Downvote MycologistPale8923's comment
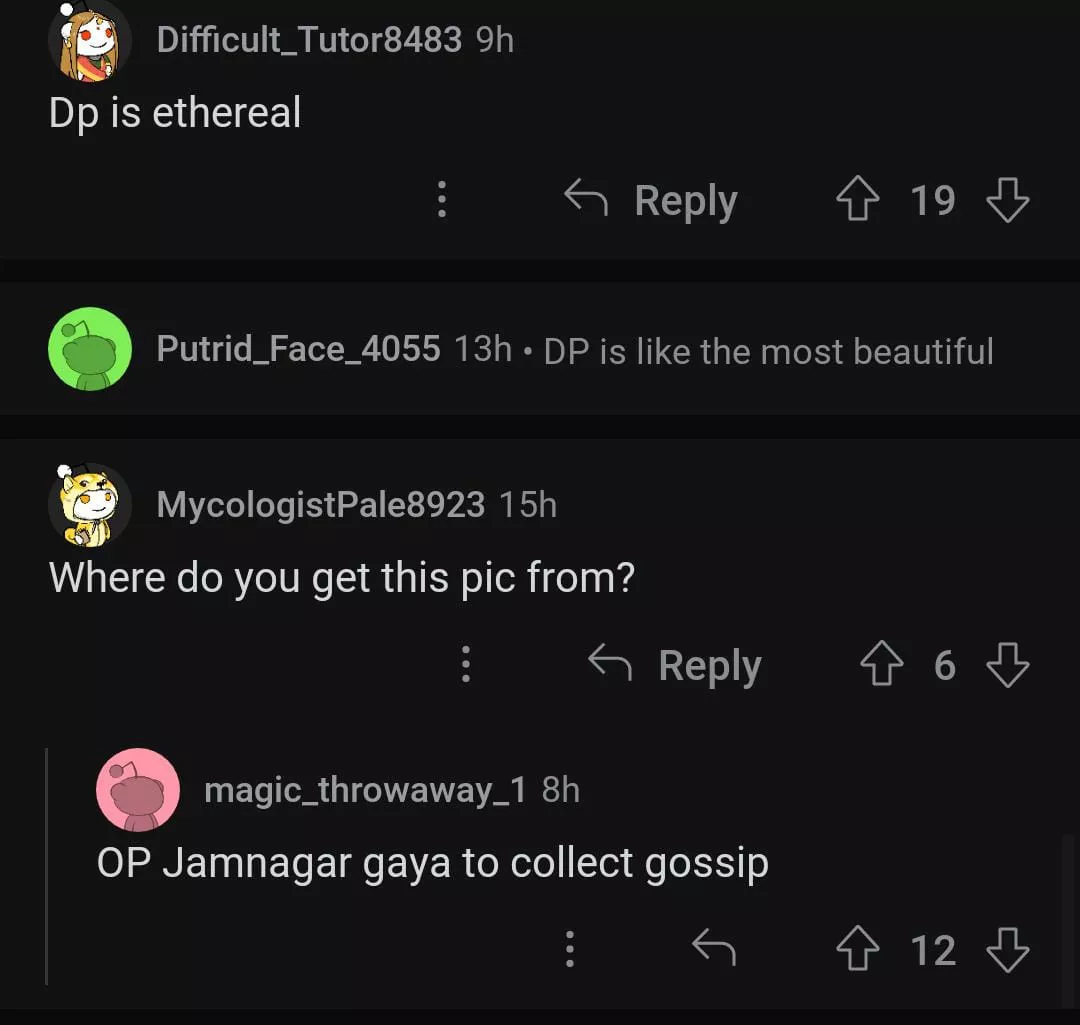Screen dimensions: 1080x1025 pos(1007,665)
